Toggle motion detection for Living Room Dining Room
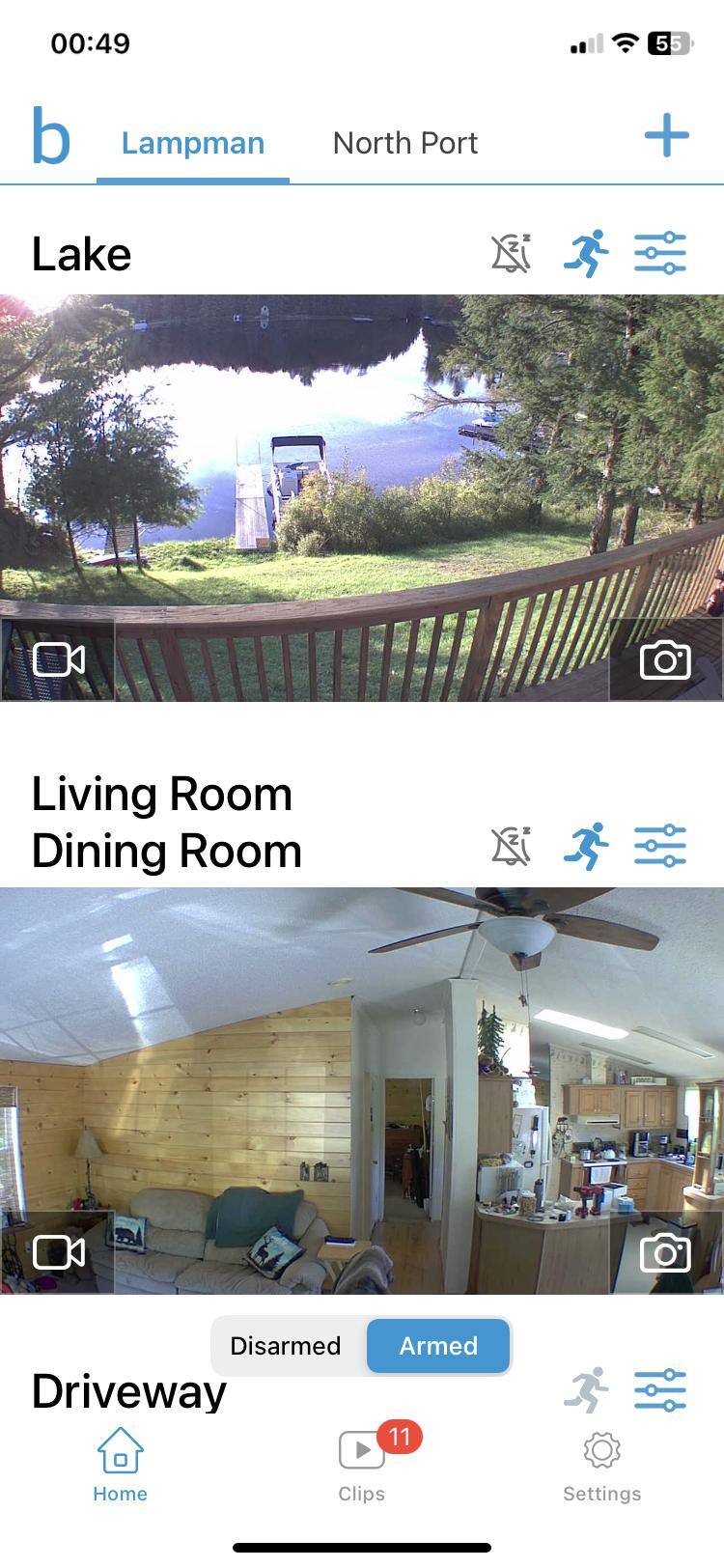Viewport: 724px width, 1568px height. pos(586,847)
